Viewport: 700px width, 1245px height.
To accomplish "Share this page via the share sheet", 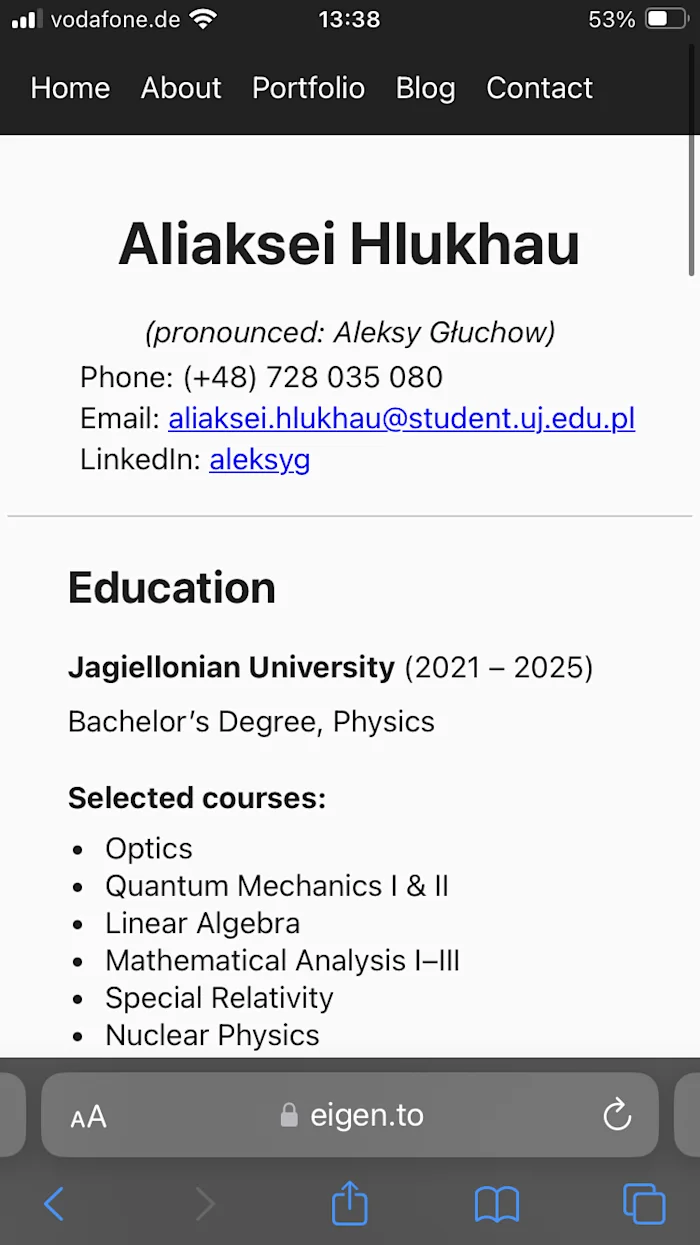I will click(x=350, y=1203).
